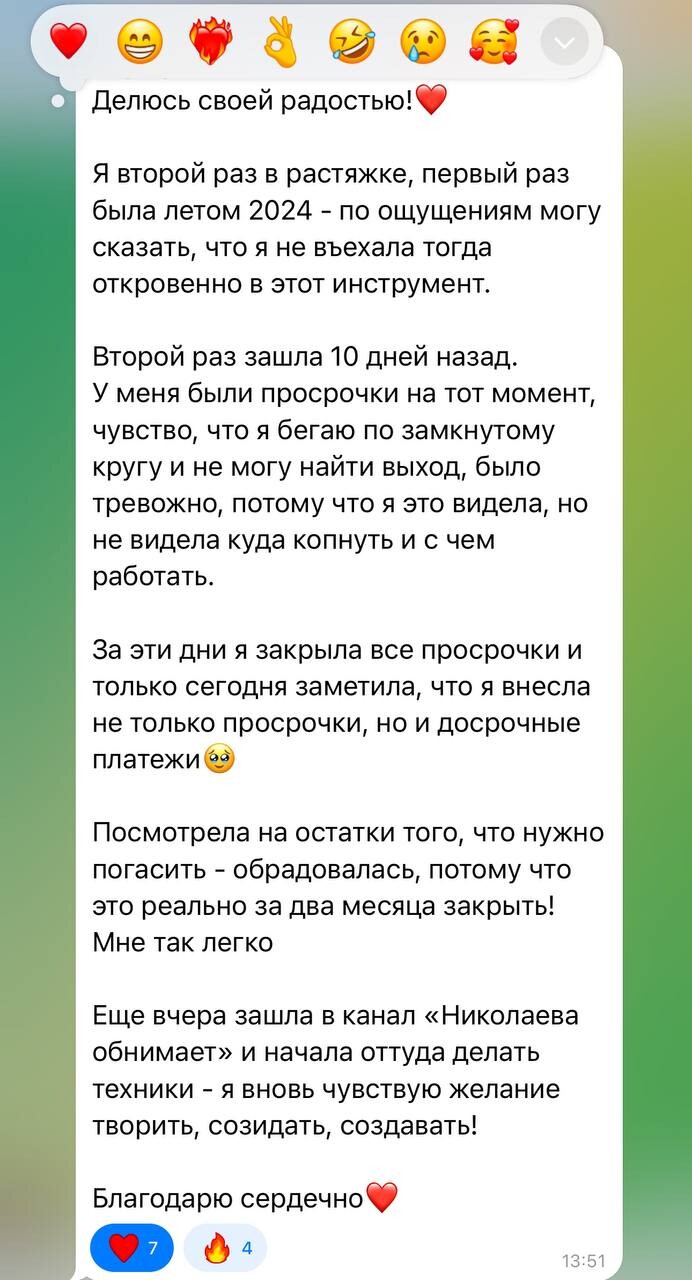The image size is (692, 1280).
Task: React with the crying face emoji
Action: click(x=424, y=42)
